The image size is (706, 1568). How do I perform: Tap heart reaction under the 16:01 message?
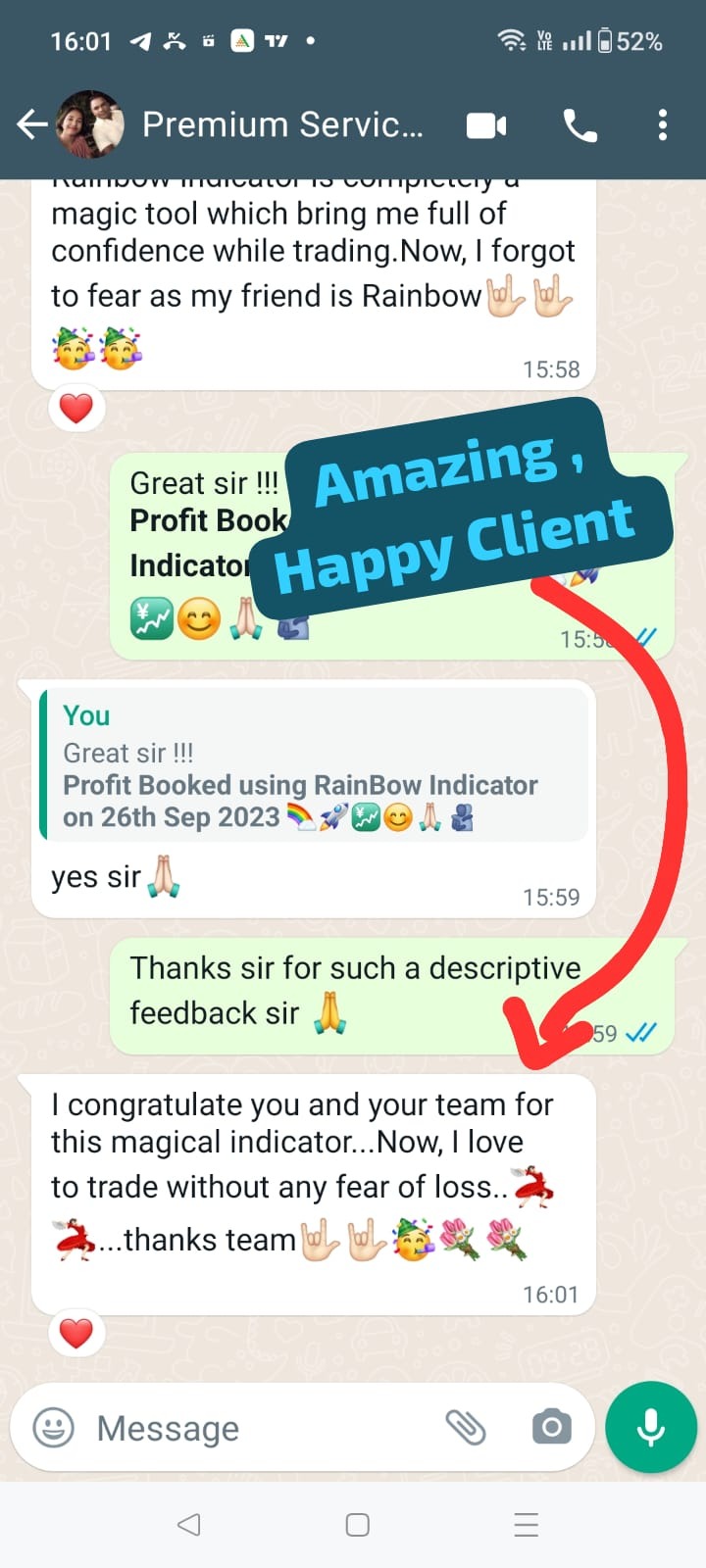click(x=76, y=1333)
